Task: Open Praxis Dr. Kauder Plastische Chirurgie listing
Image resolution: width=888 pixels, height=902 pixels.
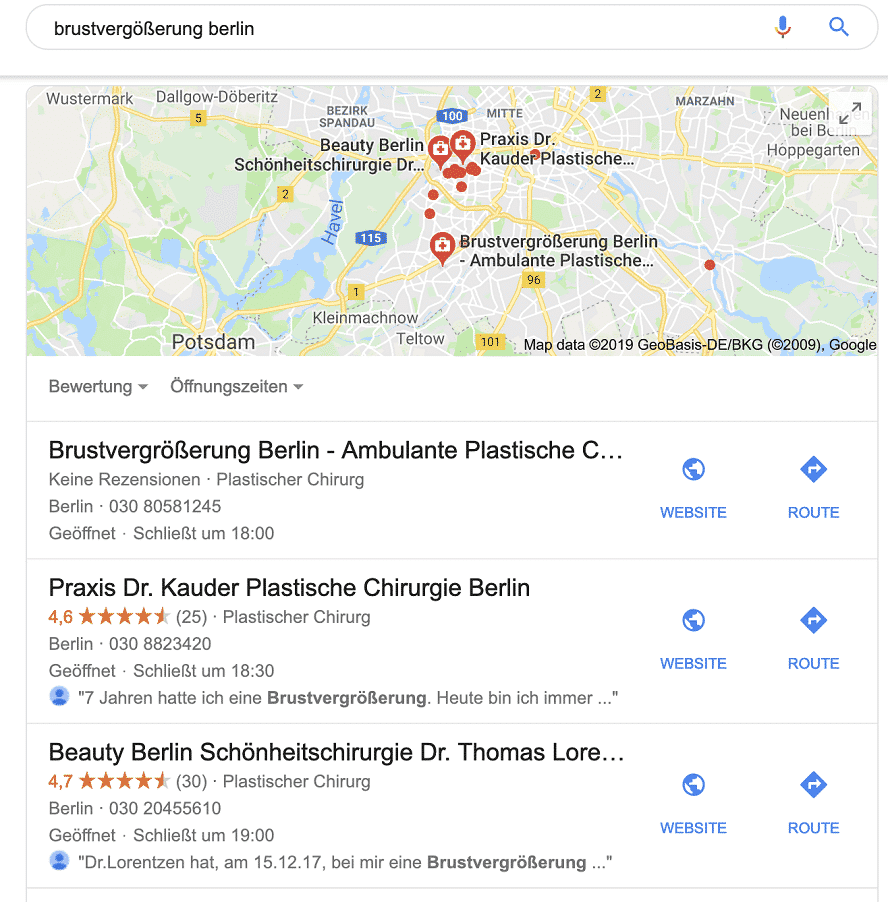Action: (289, 587)
